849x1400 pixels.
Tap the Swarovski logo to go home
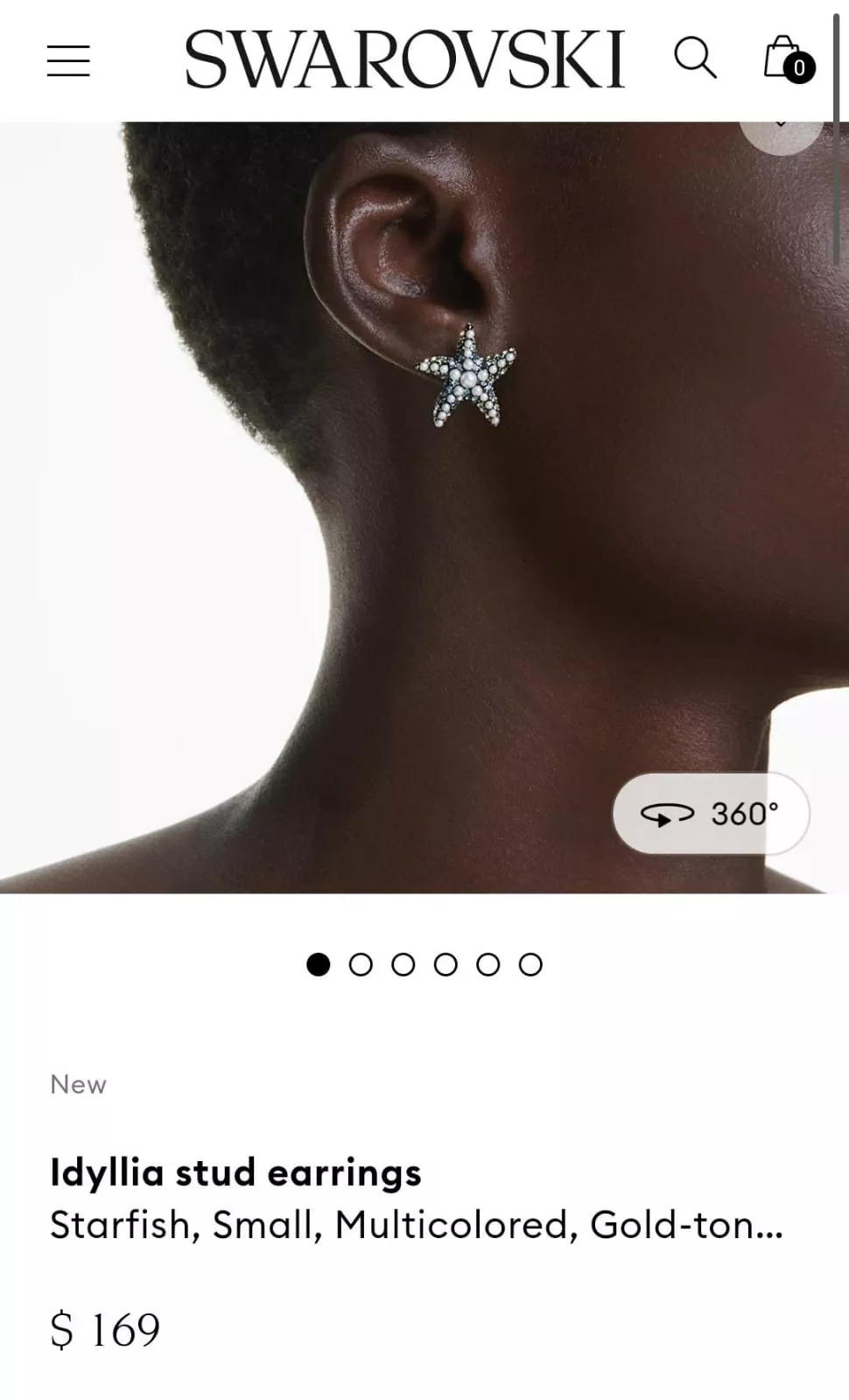[404, 59]
